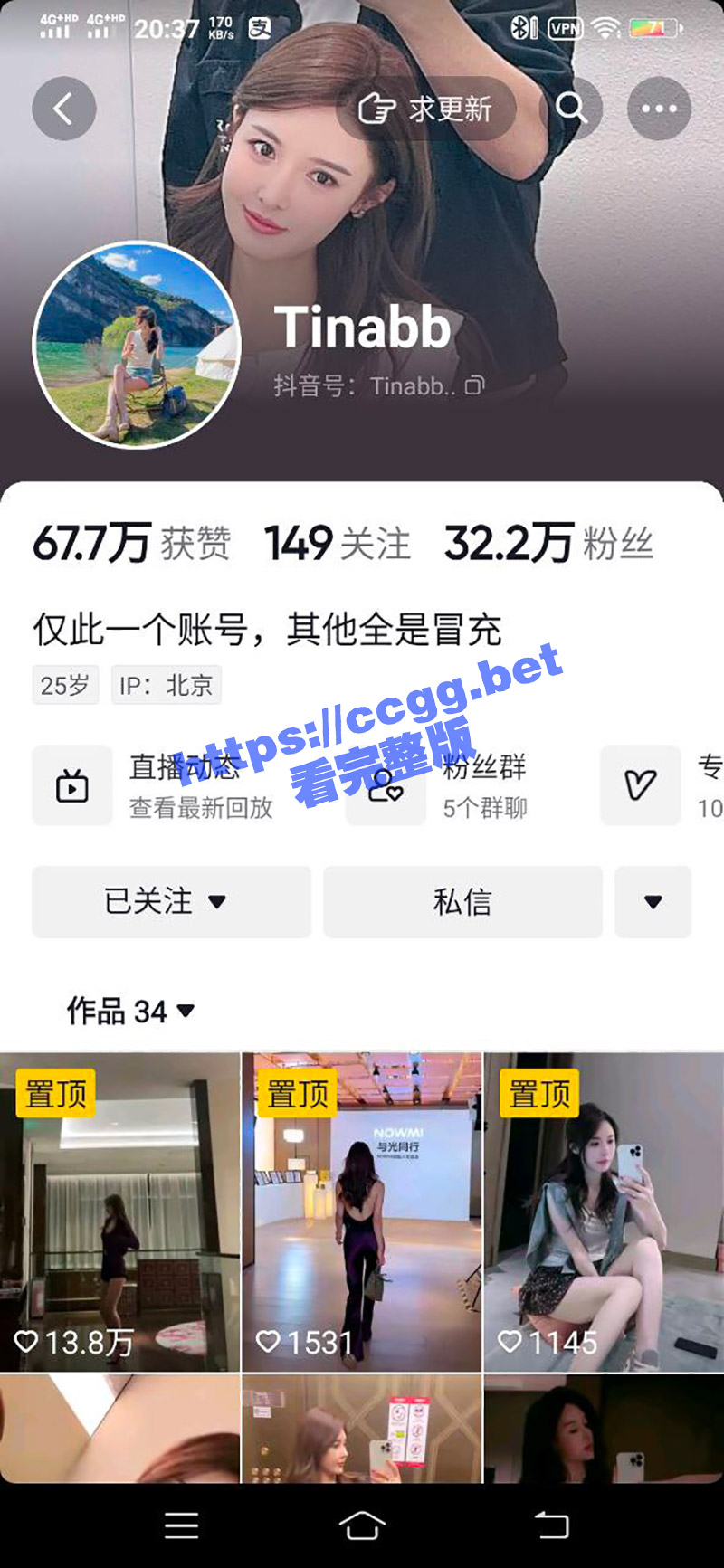Expand the arrow button beside 私信
Screen dimensions: 724x1568
[x=653, y=901]
